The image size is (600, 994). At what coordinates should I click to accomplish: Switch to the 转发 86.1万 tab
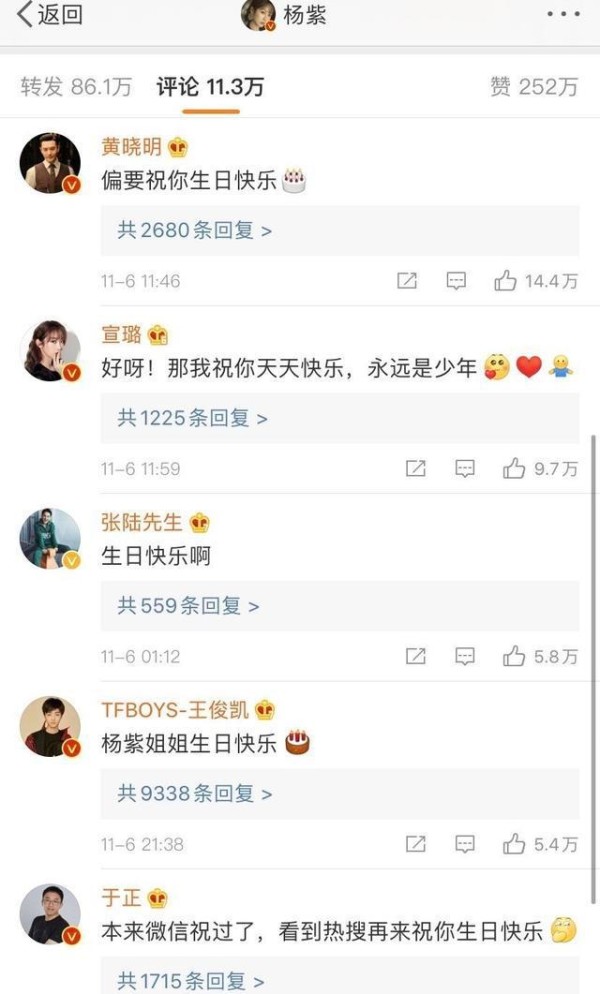[76, 87]
